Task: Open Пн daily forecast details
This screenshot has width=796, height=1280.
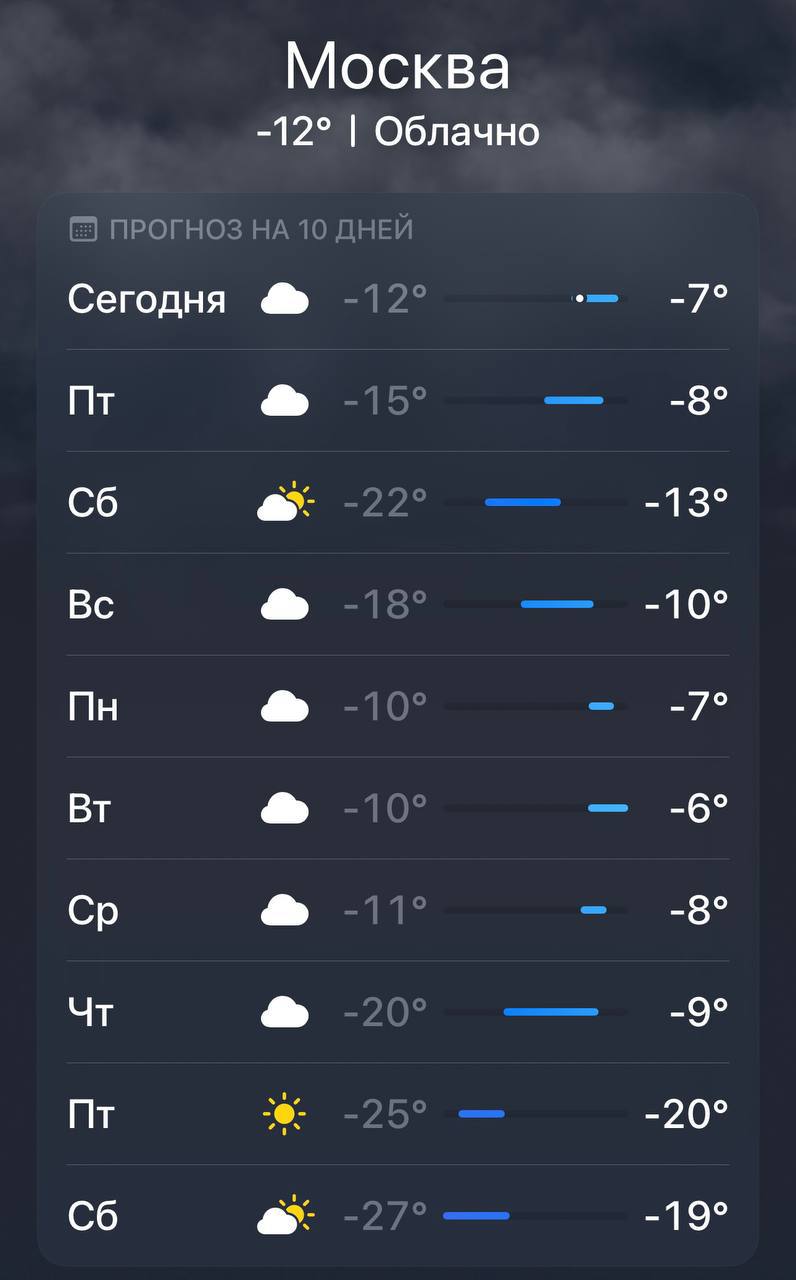Action: tap(397, 706)
